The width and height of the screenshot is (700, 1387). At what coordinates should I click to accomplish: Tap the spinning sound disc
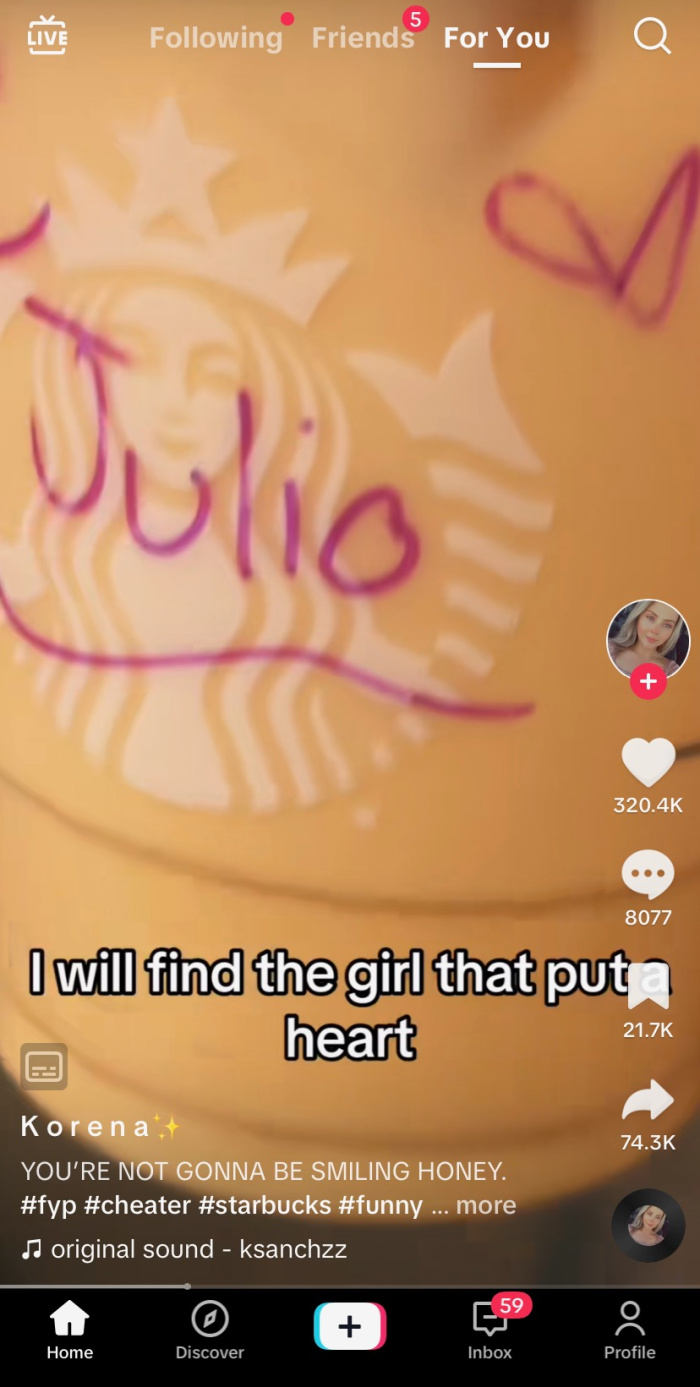[648, 1225]
